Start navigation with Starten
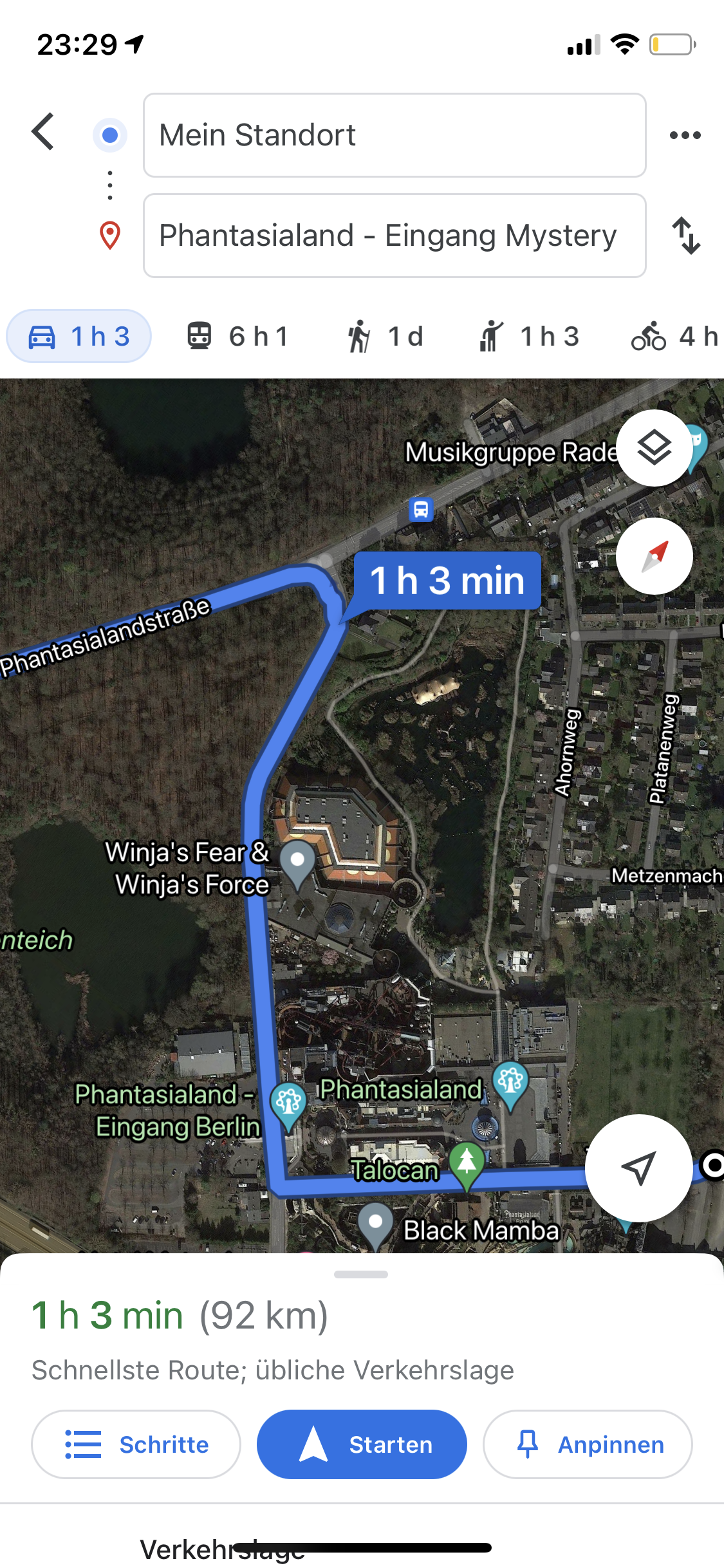Image resolution: width=724 pixels, height=1568 pixels. click(x=362, y=1444)
